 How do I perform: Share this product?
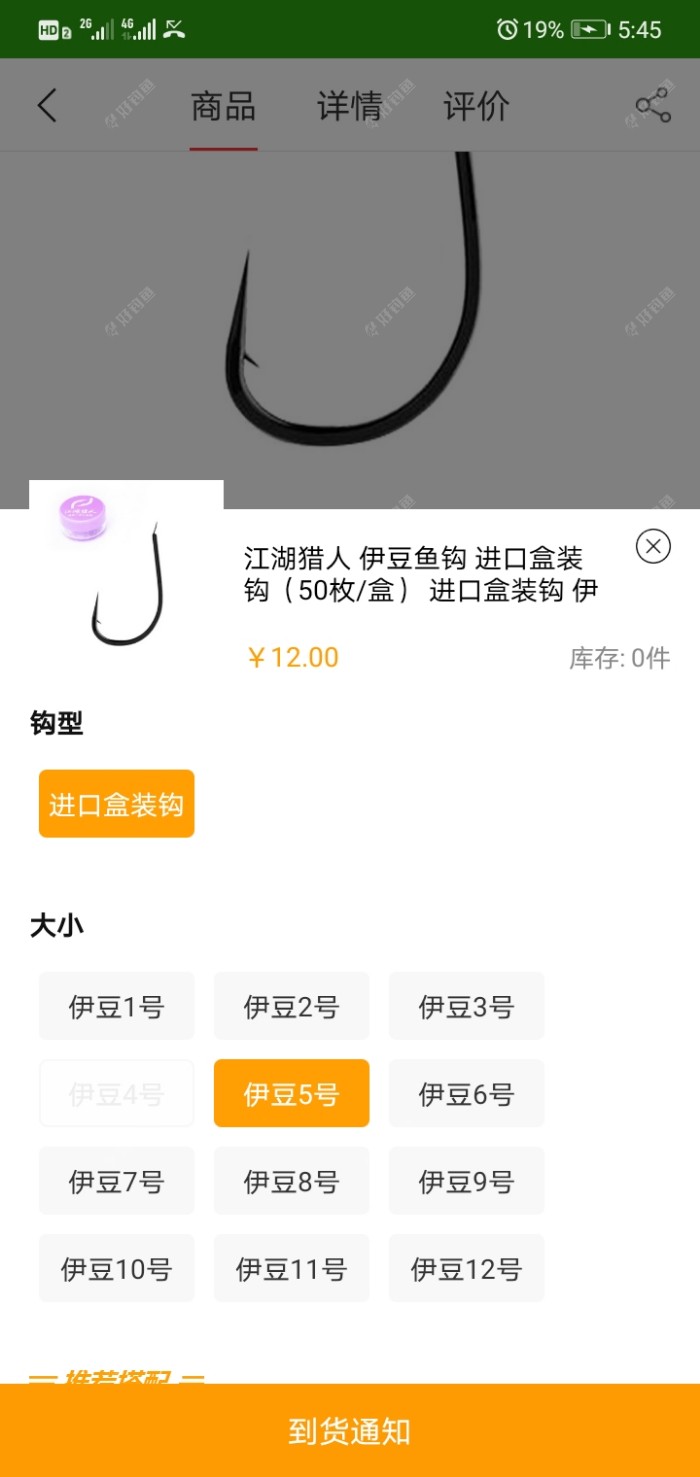(x=652, y=105)
